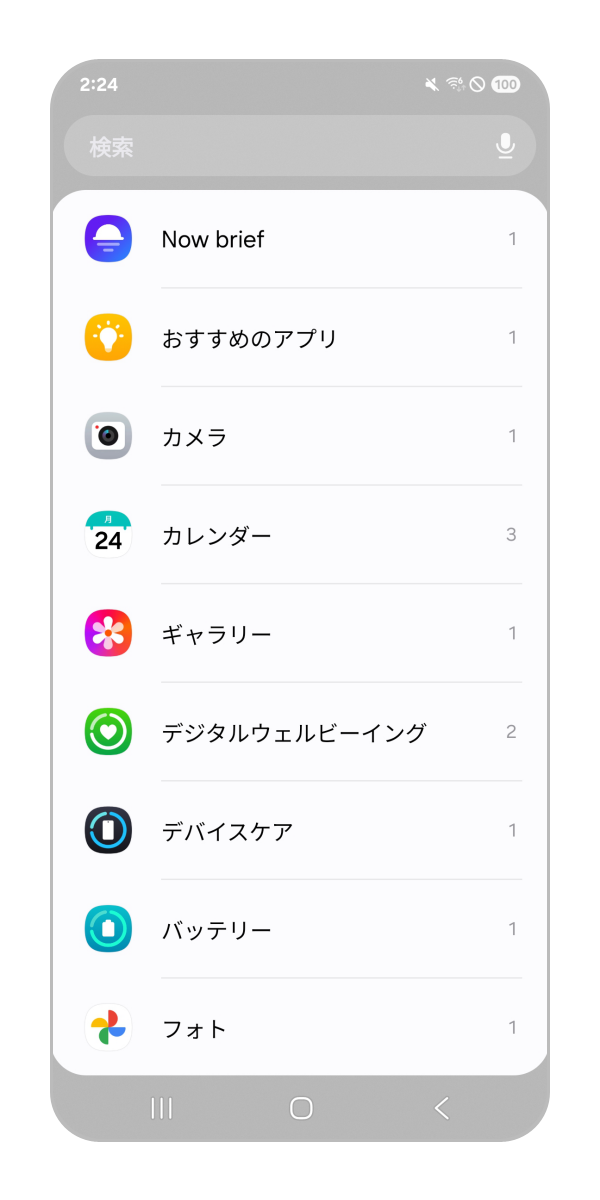Go back with the navigation bar arrow
Viewport: 600px width, 1200px height.
point(441,1108)
